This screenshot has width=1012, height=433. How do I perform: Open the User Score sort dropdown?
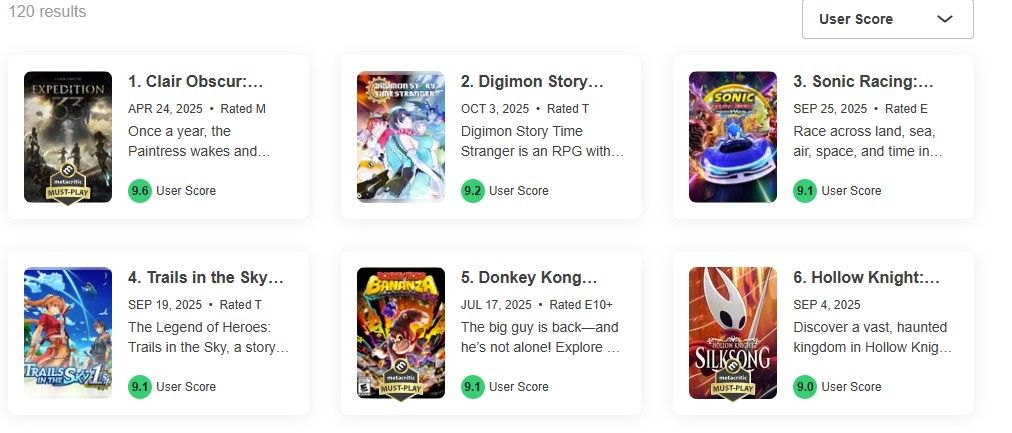click(x=887, y=19)
